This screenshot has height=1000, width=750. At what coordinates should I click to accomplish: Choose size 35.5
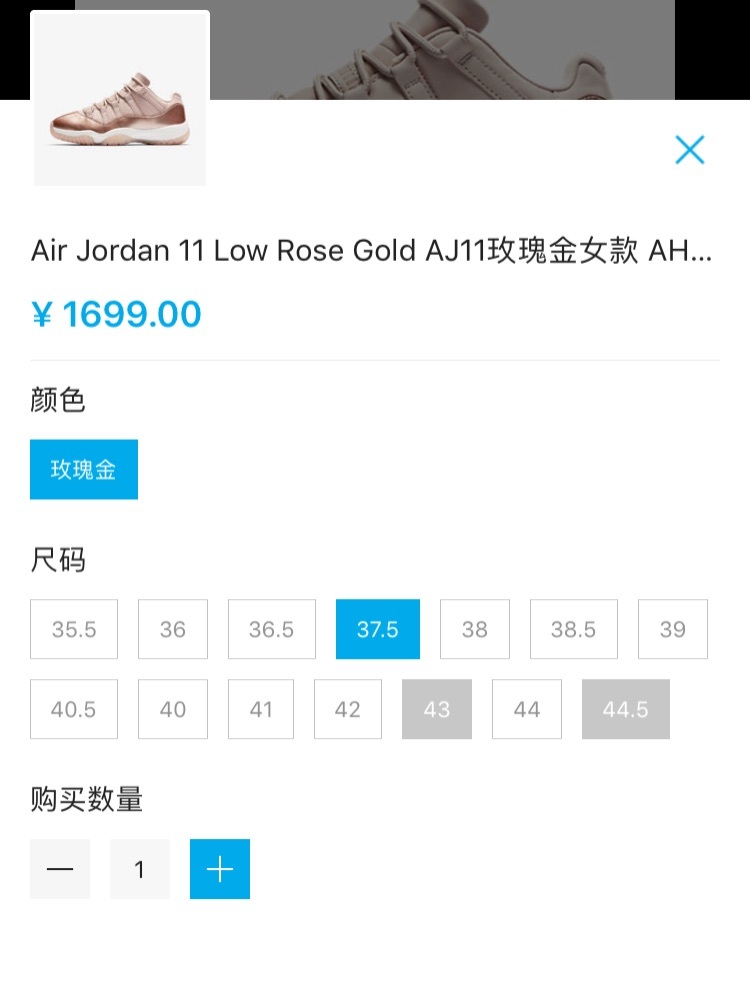(x=74, y=629)
